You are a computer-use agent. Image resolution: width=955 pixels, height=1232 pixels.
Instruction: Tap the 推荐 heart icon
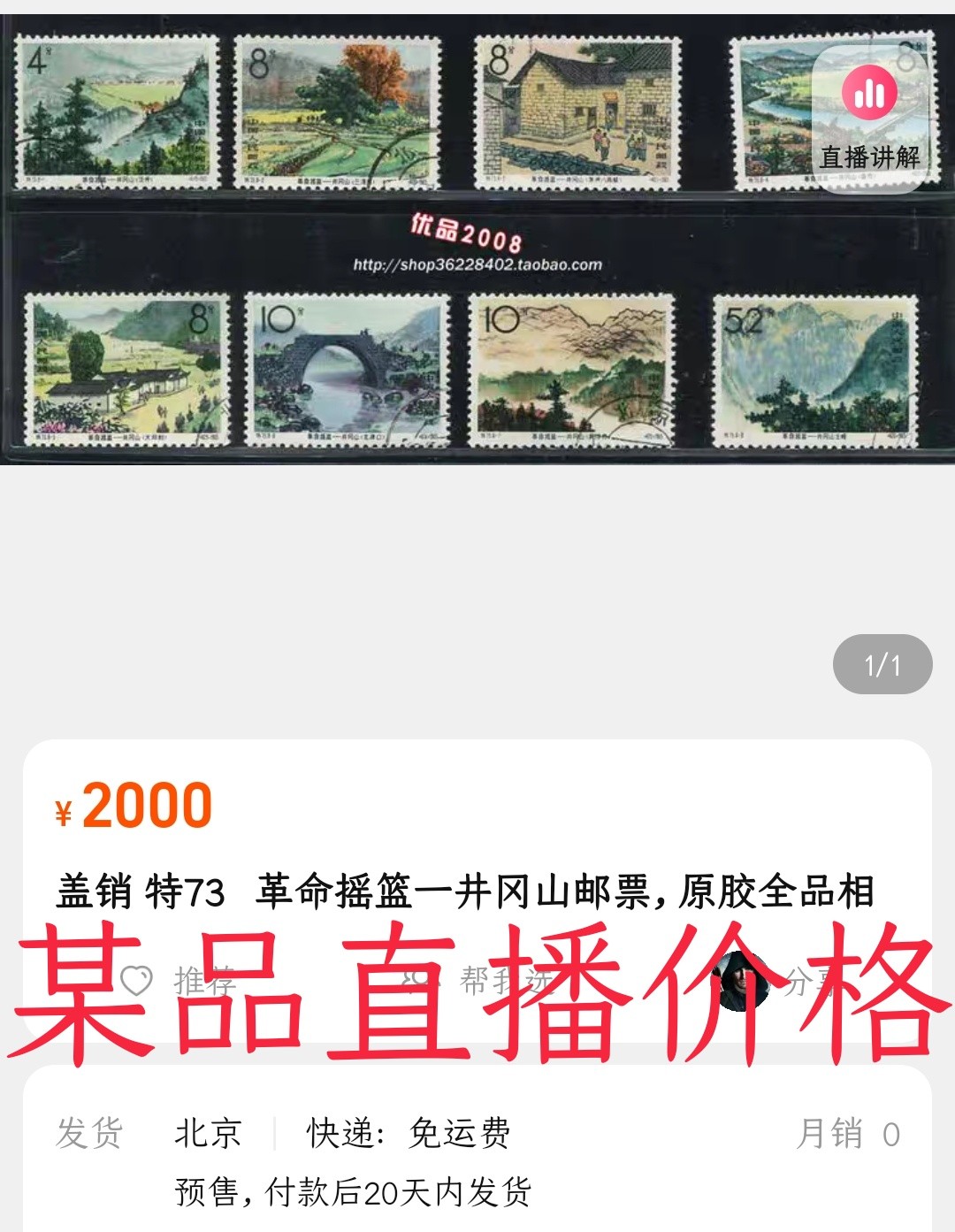(x=137, y=980)
